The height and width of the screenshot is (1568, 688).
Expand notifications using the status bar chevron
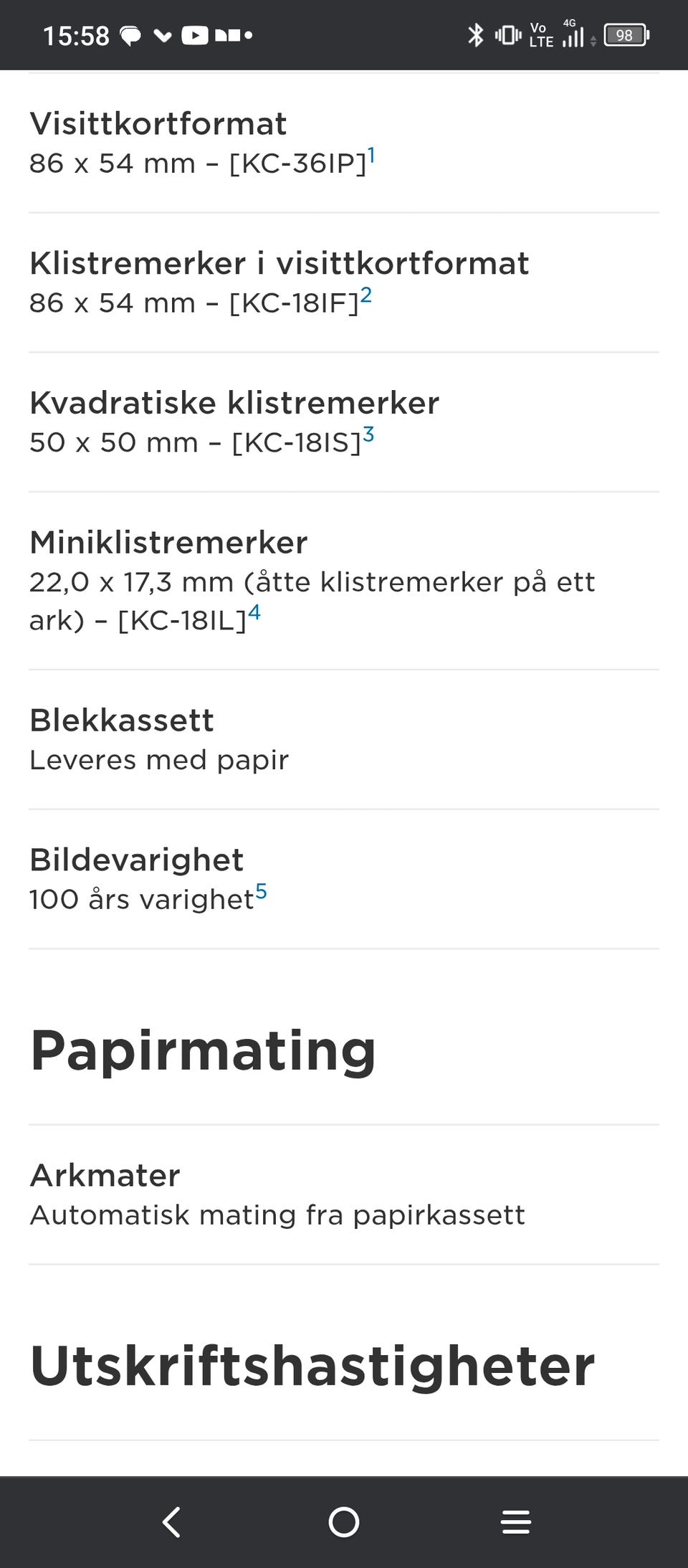click(x=163, y=34)
